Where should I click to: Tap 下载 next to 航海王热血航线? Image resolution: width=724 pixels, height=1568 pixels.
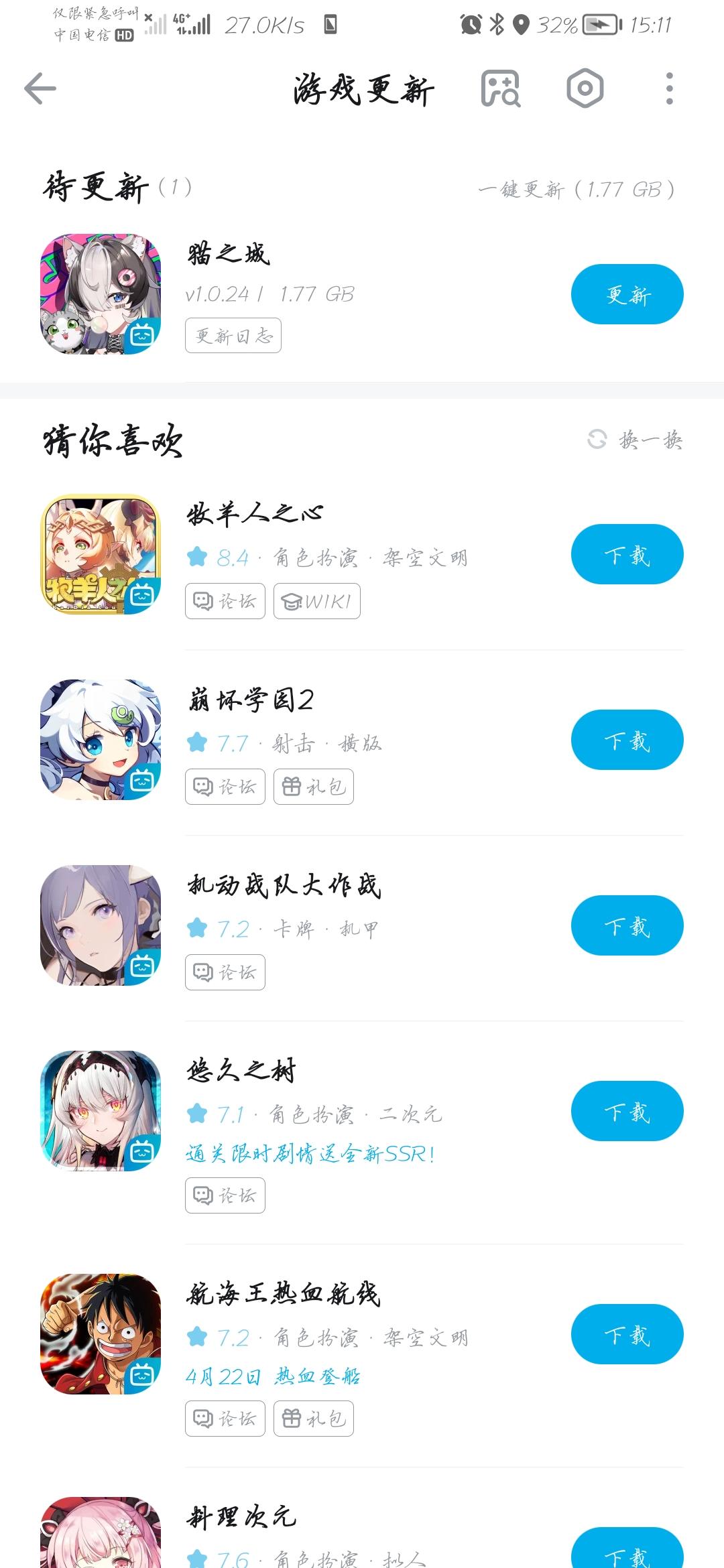pos(626,1333)
